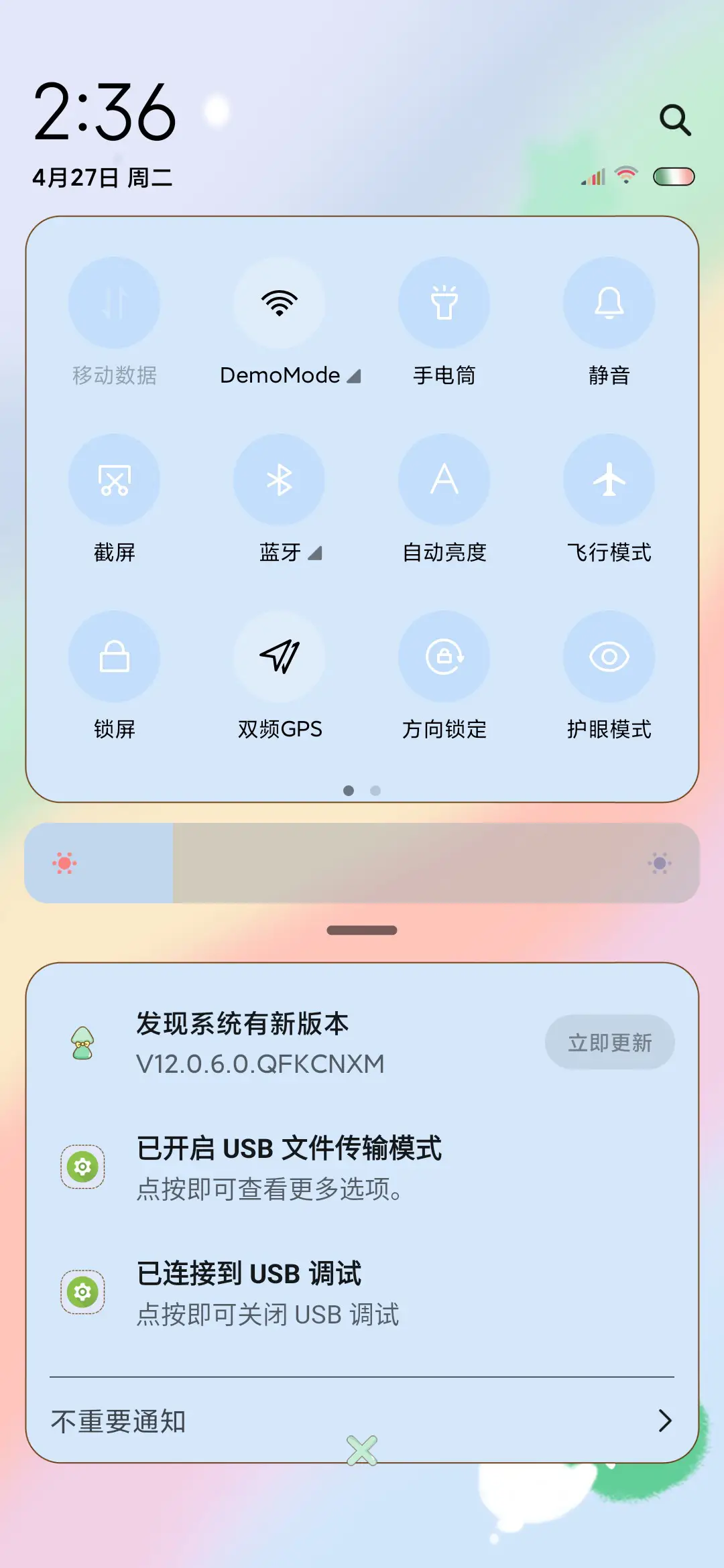This screenshot has height=1568, width=724.
Task: Tap the eye icon for 护眼模式
Action: pyautogui.click(x=609, y=657)
